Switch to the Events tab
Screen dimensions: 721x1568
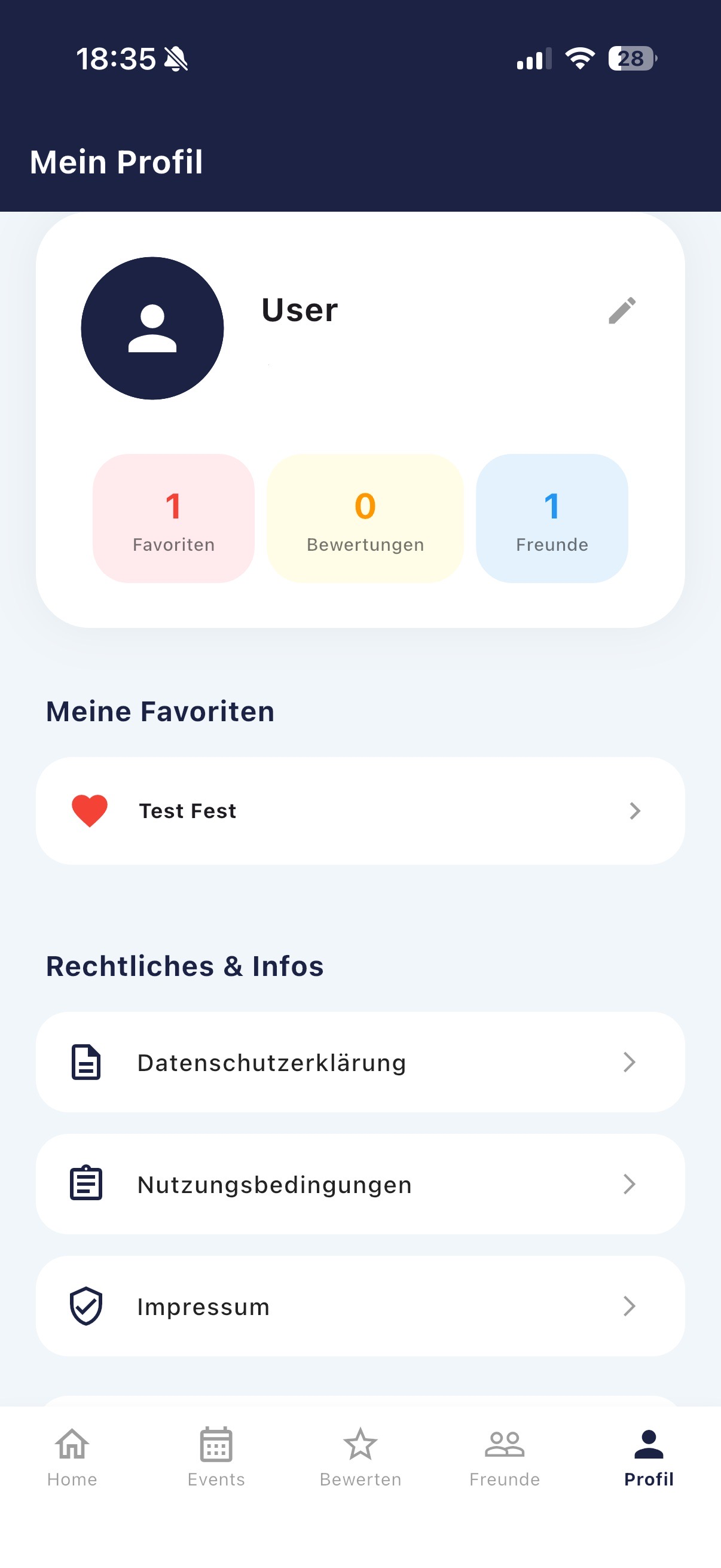[216, 1457]
